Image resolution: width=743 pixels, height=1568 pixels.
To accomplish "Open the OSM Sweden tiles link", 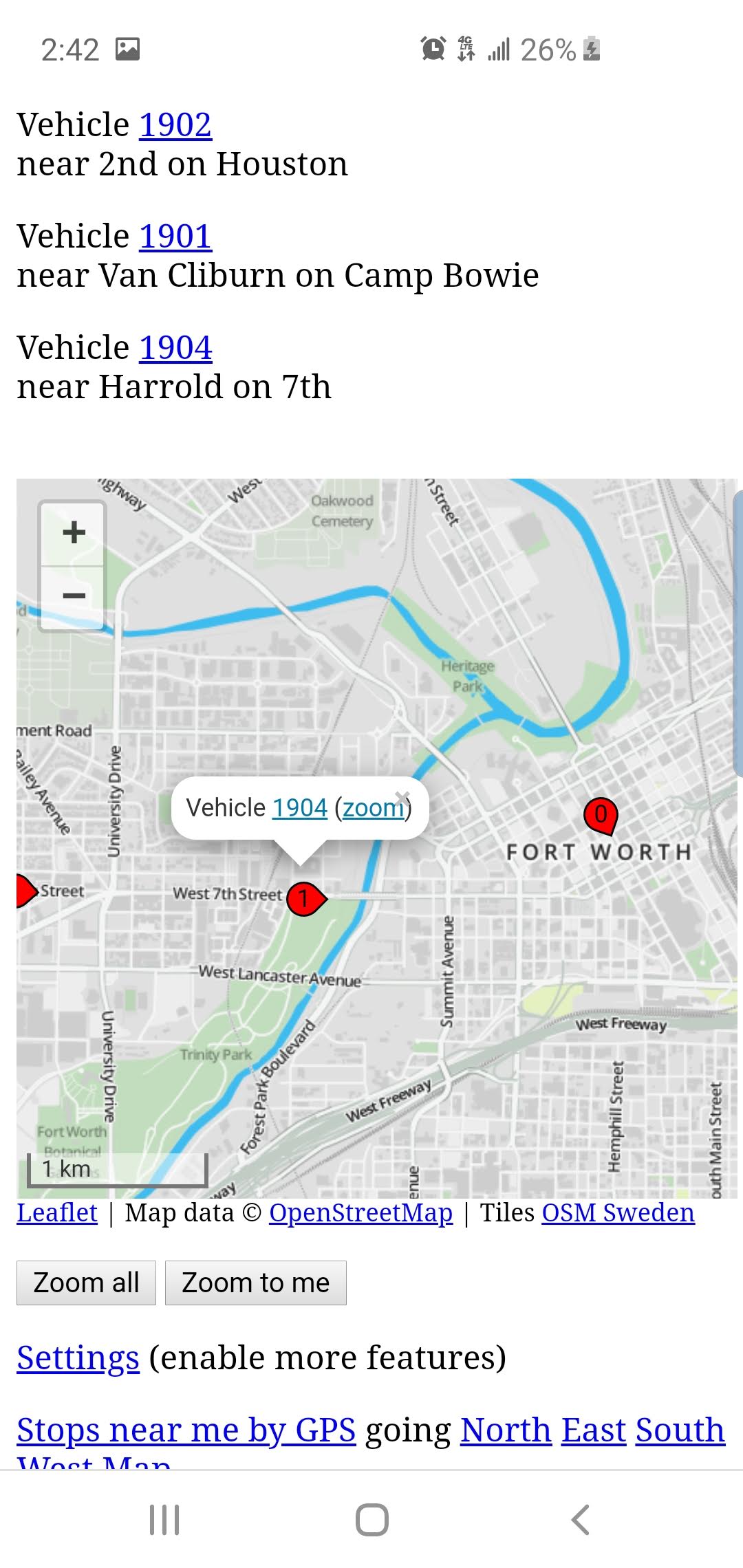I will tap(618, 1213).
